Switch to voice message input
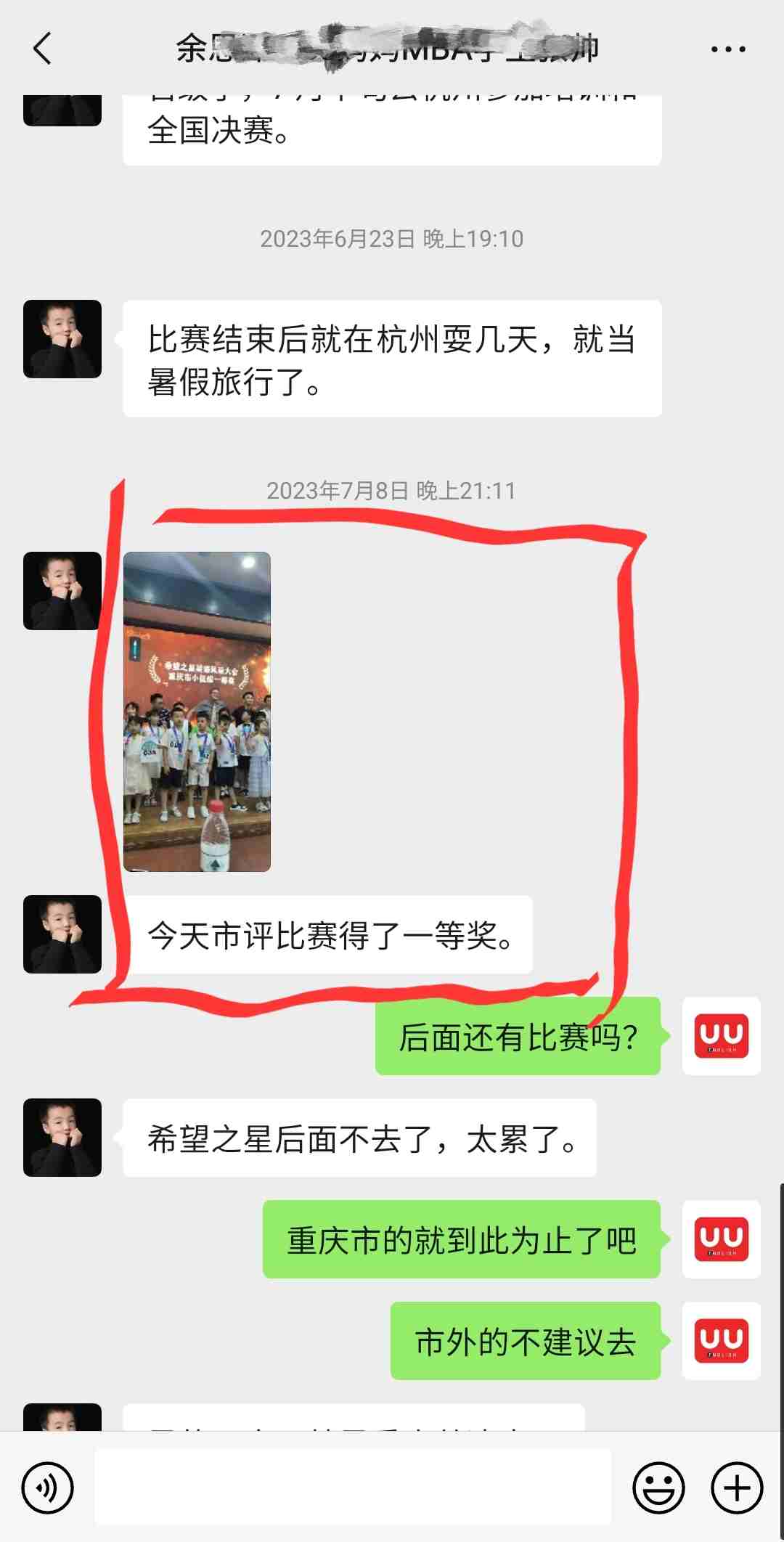The image size is (784, 1542). pos(48,1488)
